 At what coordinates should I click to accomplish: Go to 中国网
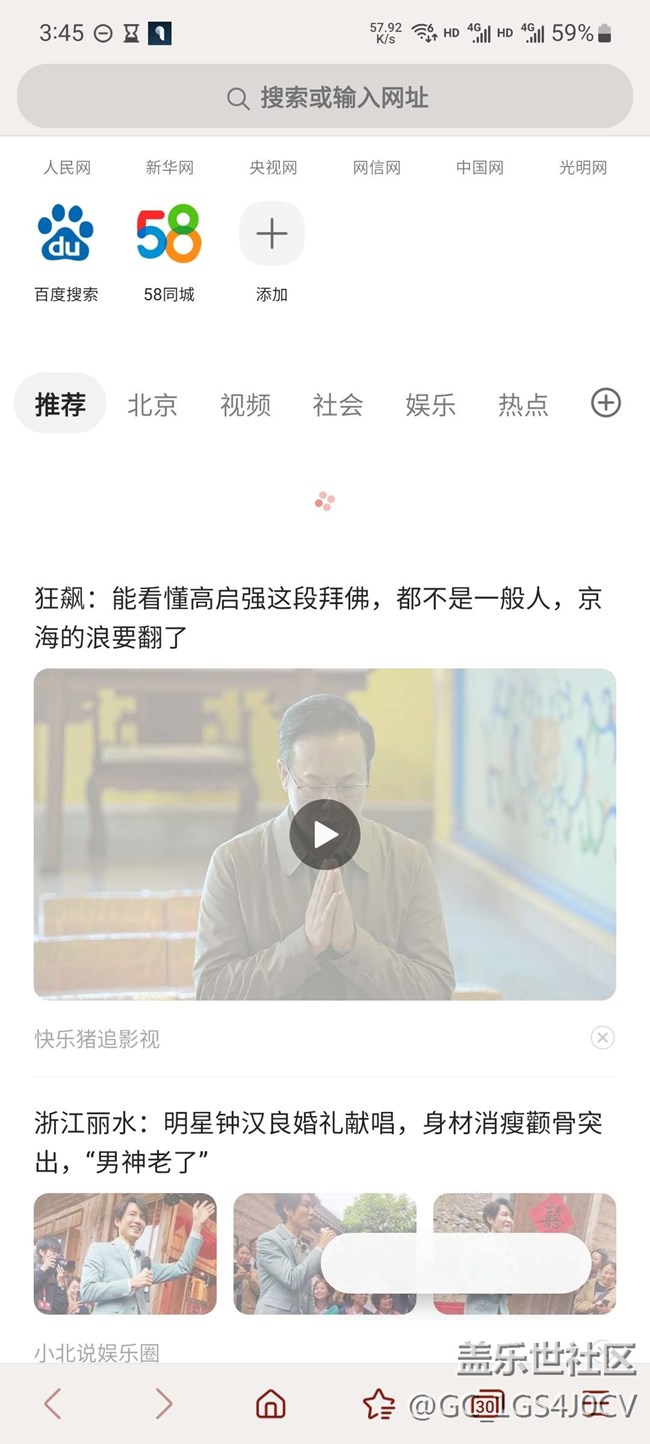[480, 168]
